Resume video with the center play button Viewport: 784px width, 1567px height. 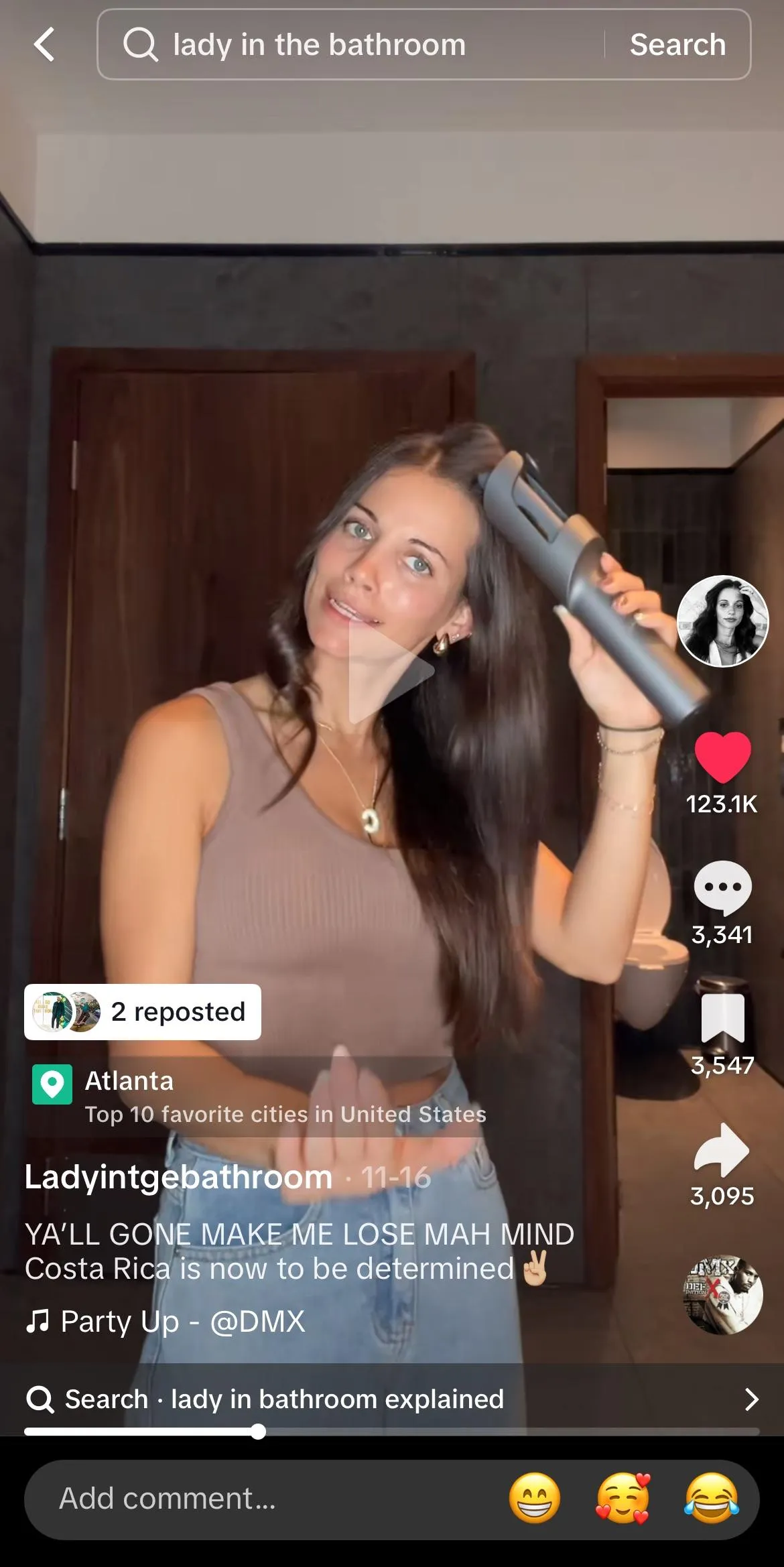click(x=391, y=670)
